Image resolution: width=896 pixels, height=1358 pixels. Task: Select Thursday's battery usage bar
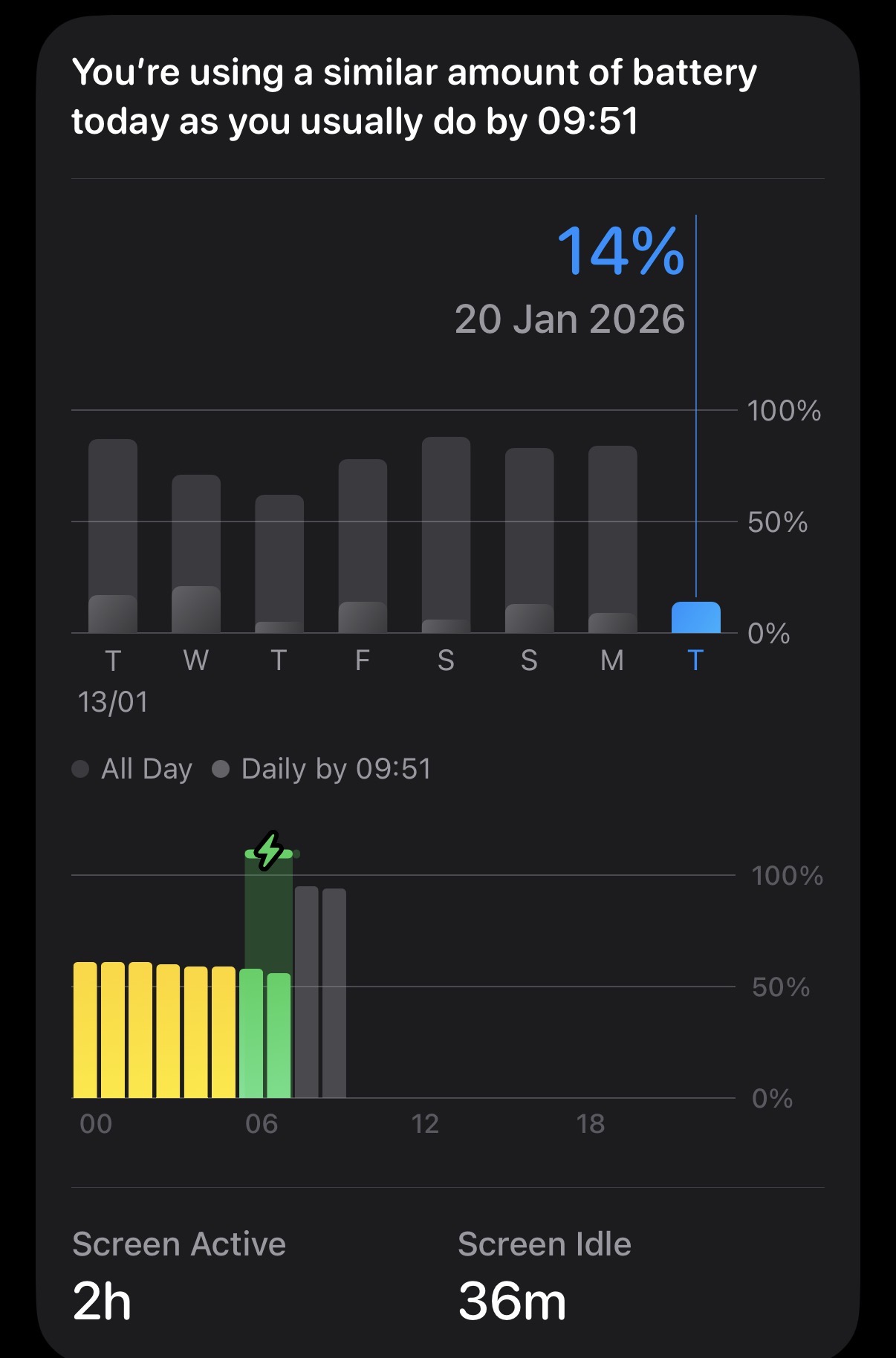coord(279,565)
